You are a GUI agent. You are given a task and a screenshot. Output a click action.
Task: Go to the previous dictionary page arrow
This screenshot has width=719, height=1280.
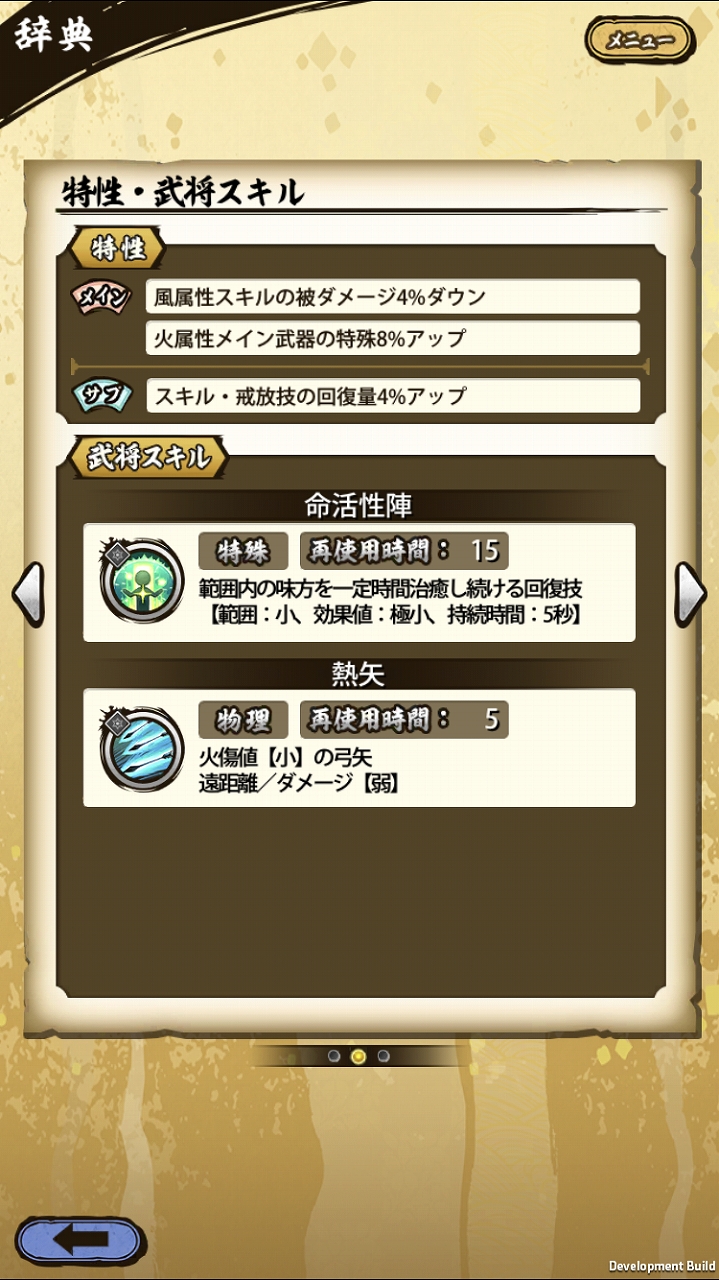pyautogui.click(x=28, y=594)
